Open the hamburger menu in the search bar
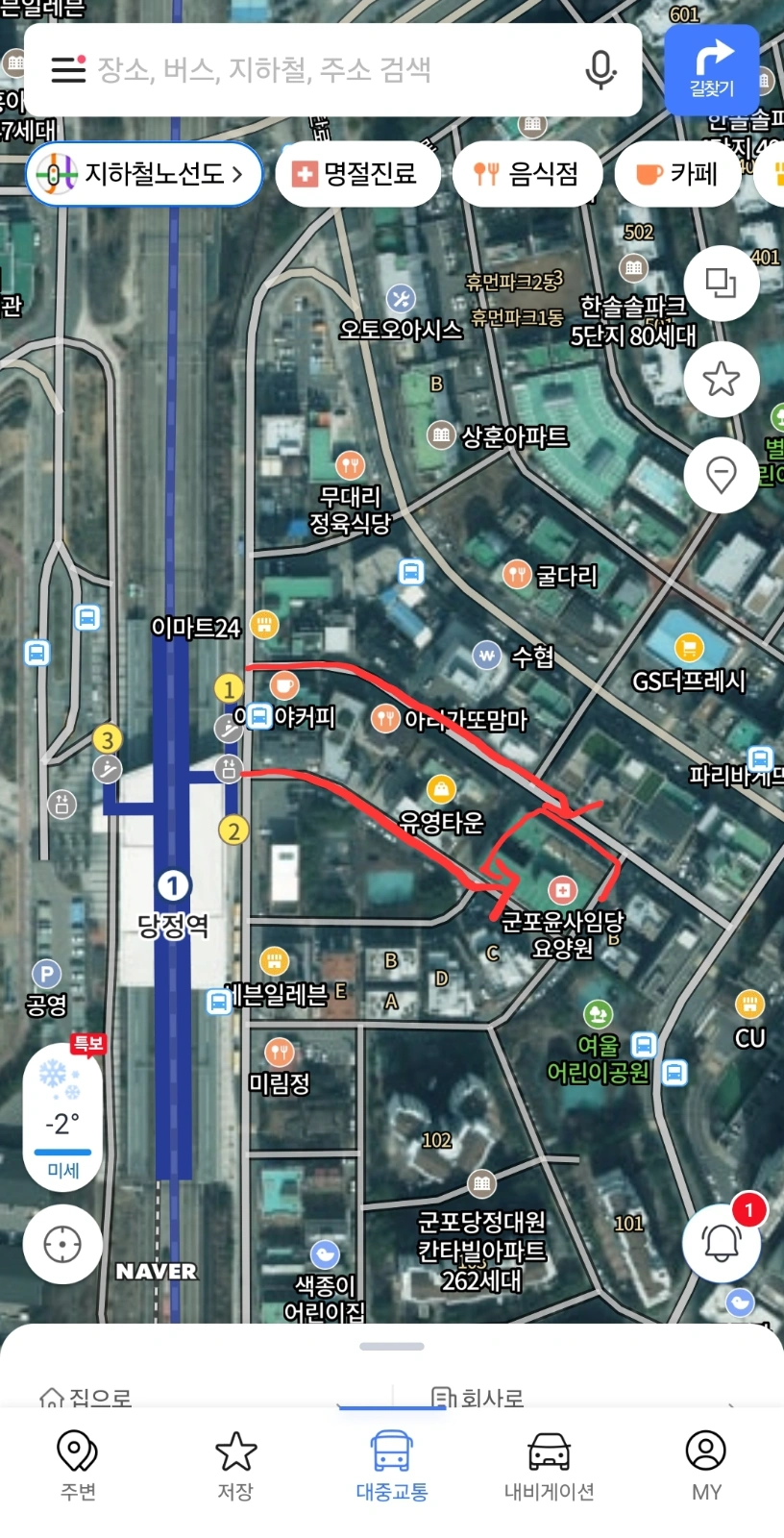This screenshot has height=1538, width=784. [68, 69]
